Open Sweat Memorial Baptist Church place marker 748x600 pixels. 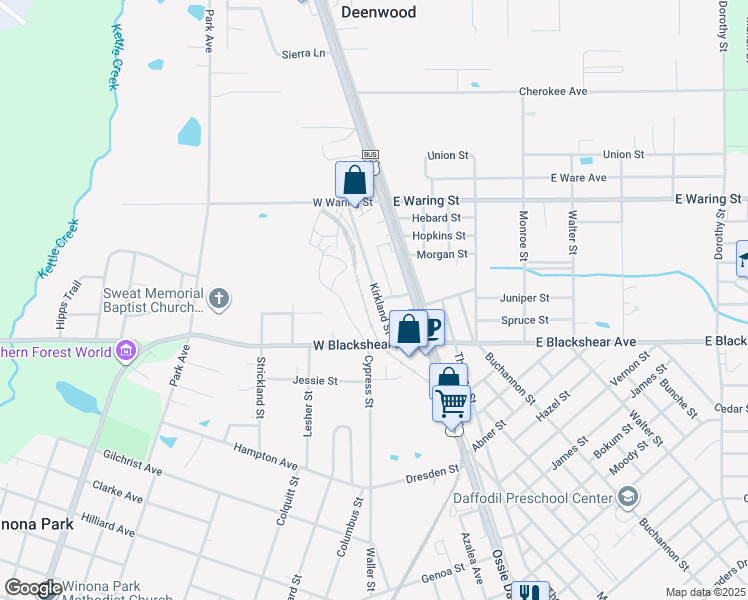219,298
